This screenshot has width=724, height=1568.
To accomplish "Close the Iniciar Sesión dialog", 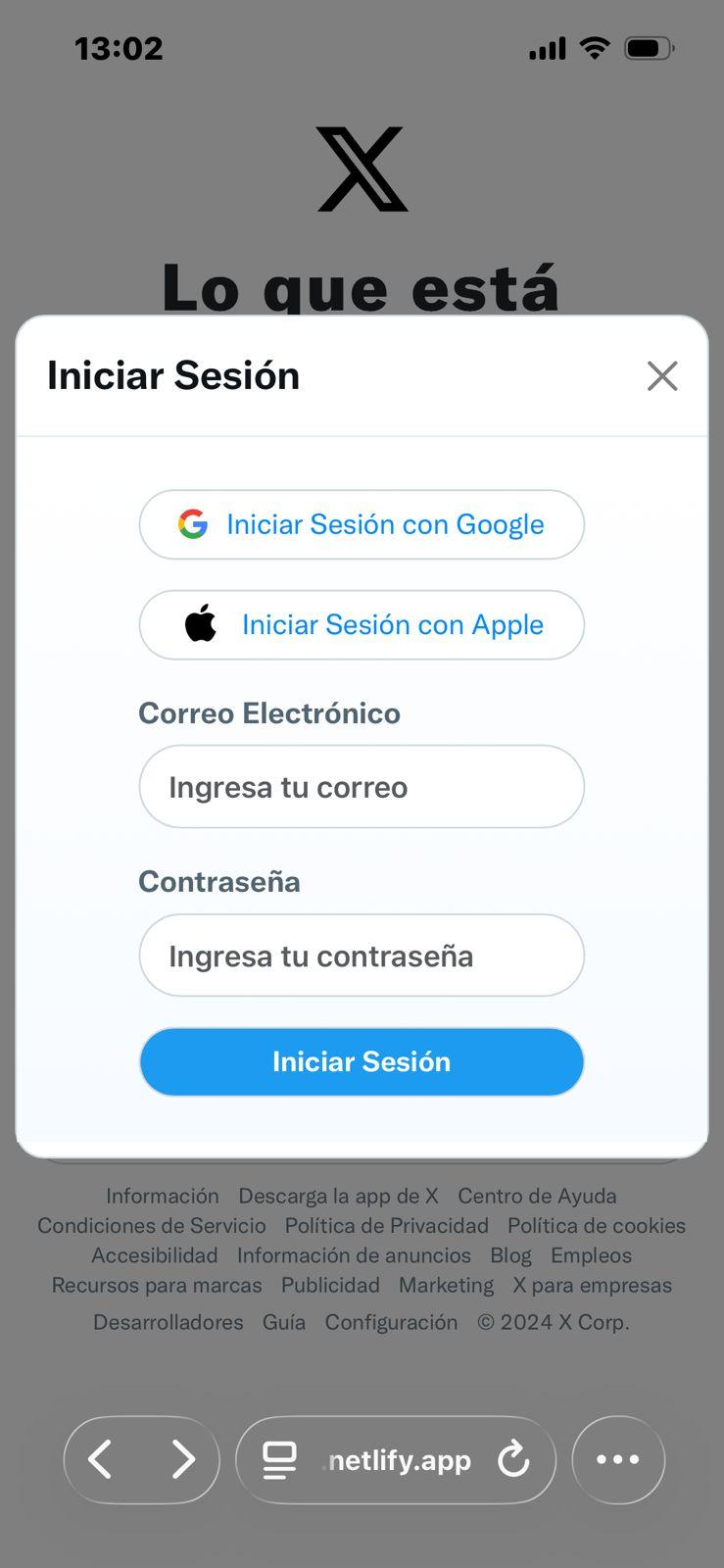I will click(662, 375).
